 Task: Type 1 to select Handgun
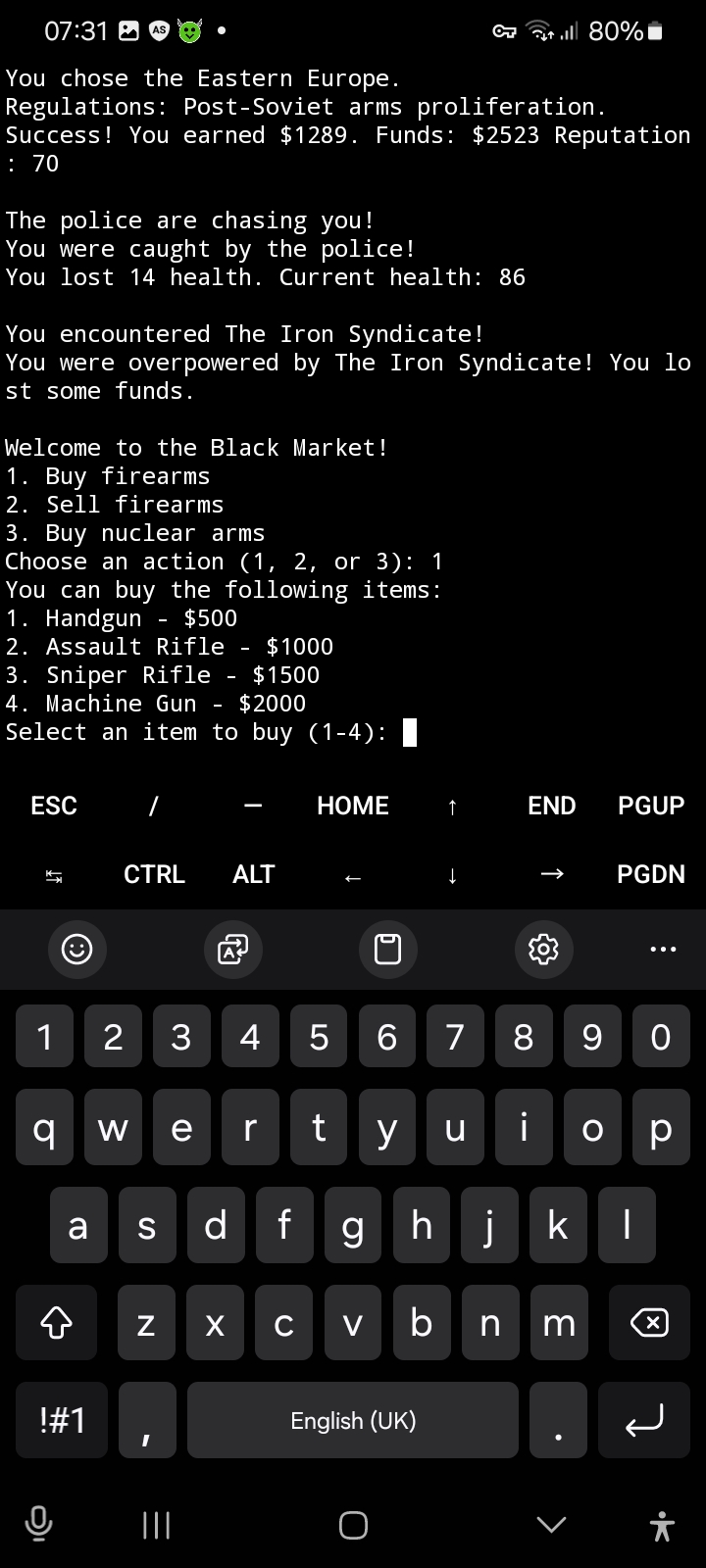[44, 1036]
